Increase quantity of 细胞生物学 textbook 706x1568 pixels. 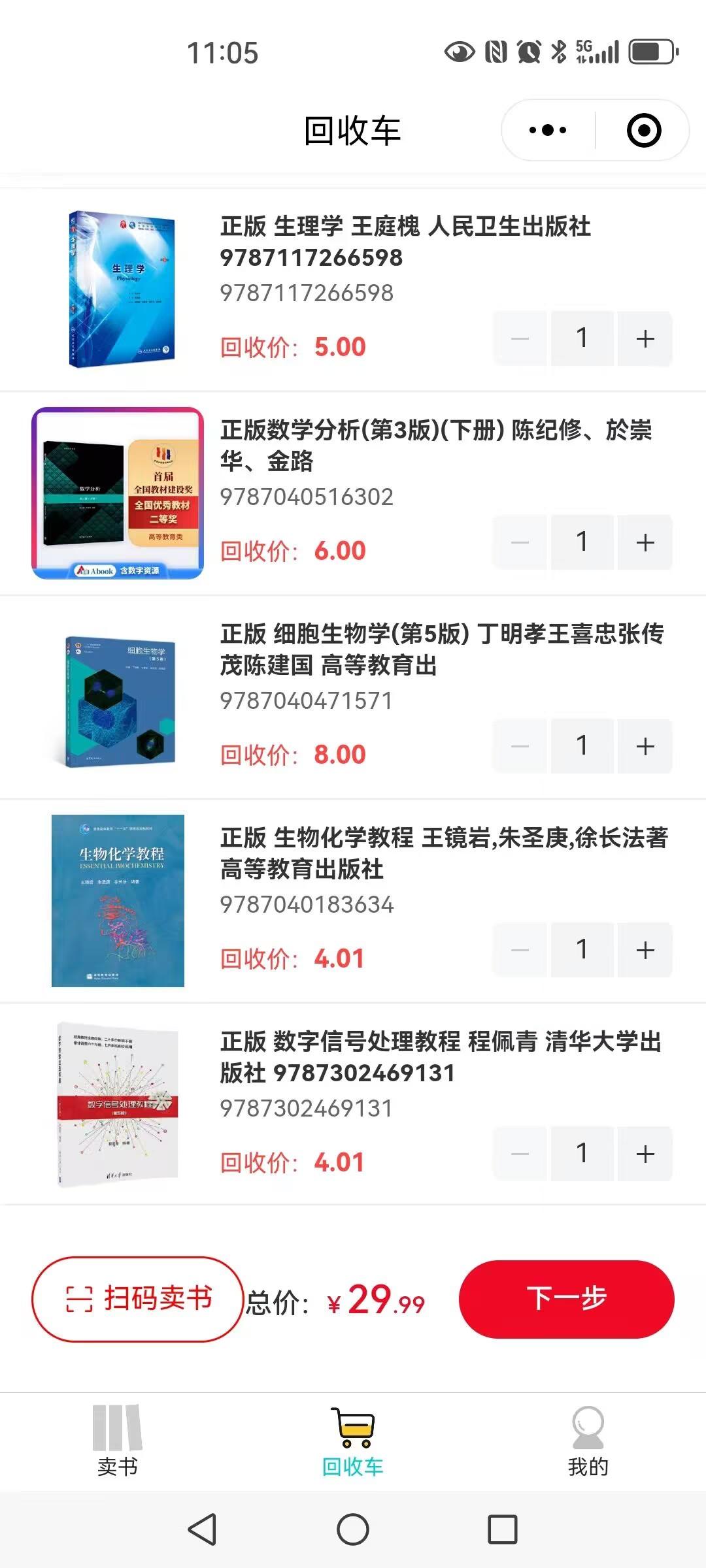point(645,745)
